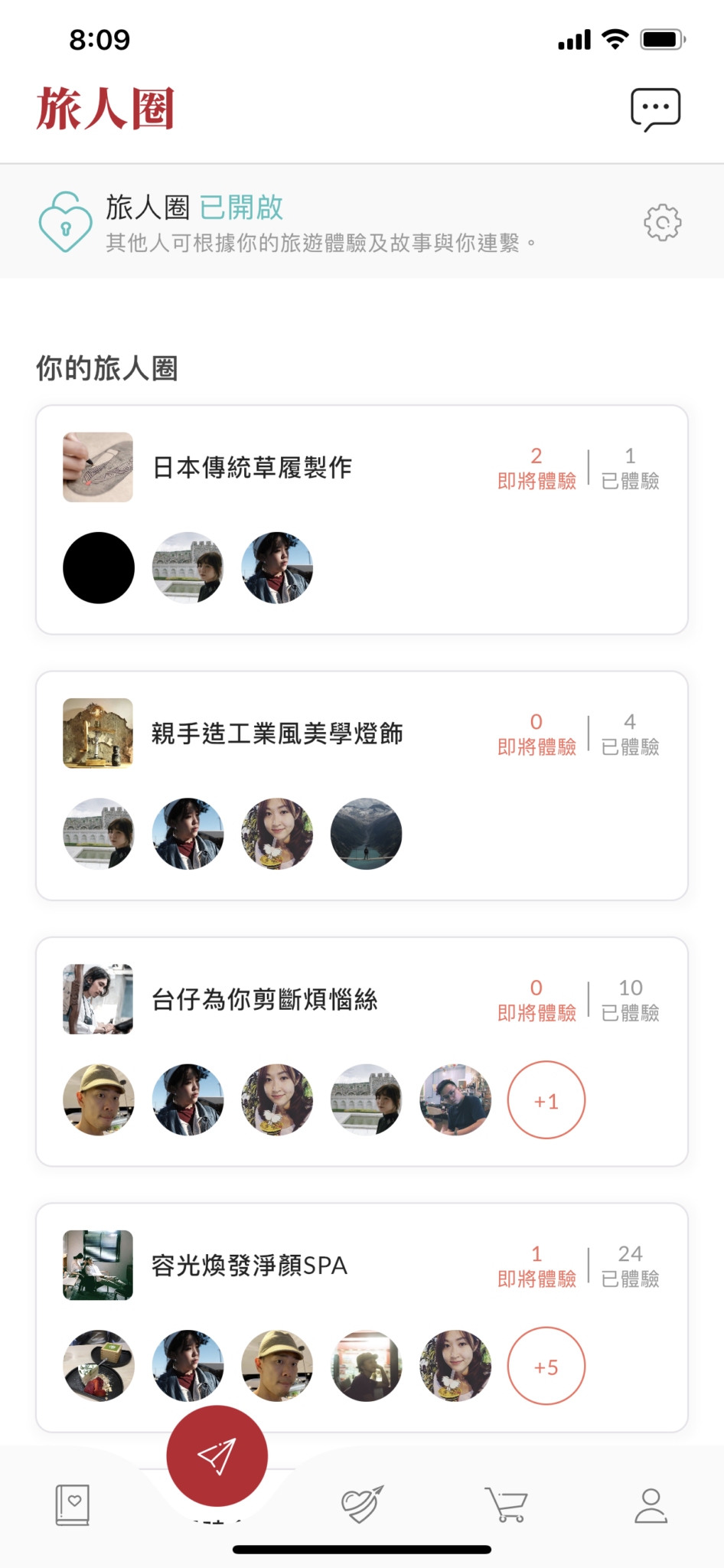Image resolution: width=724 pixels, height=1568 pixels.
Task: Open 旅人圈 settings gear
Action: 662,223
